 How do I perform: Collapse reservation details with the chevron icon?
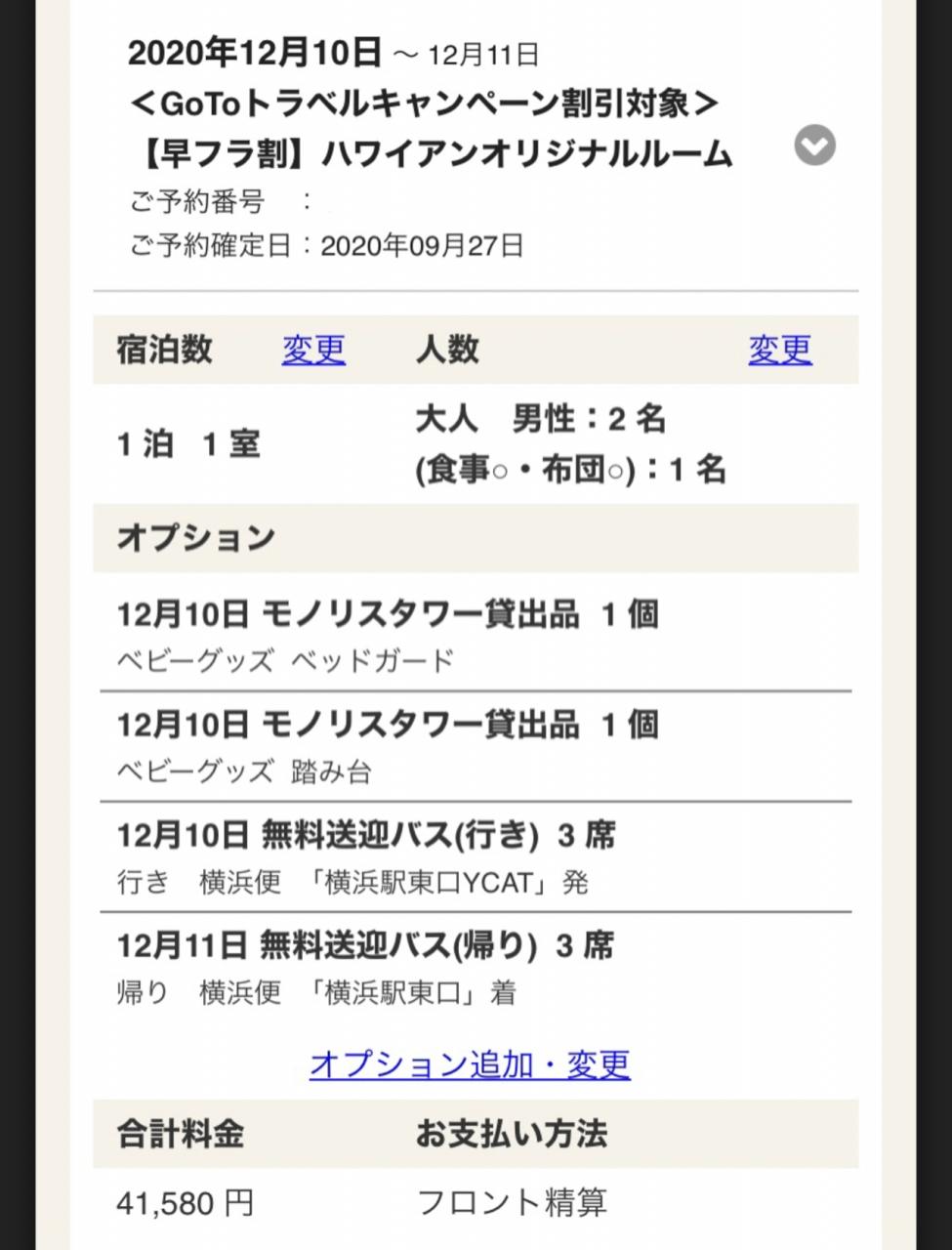pos(814,146)
